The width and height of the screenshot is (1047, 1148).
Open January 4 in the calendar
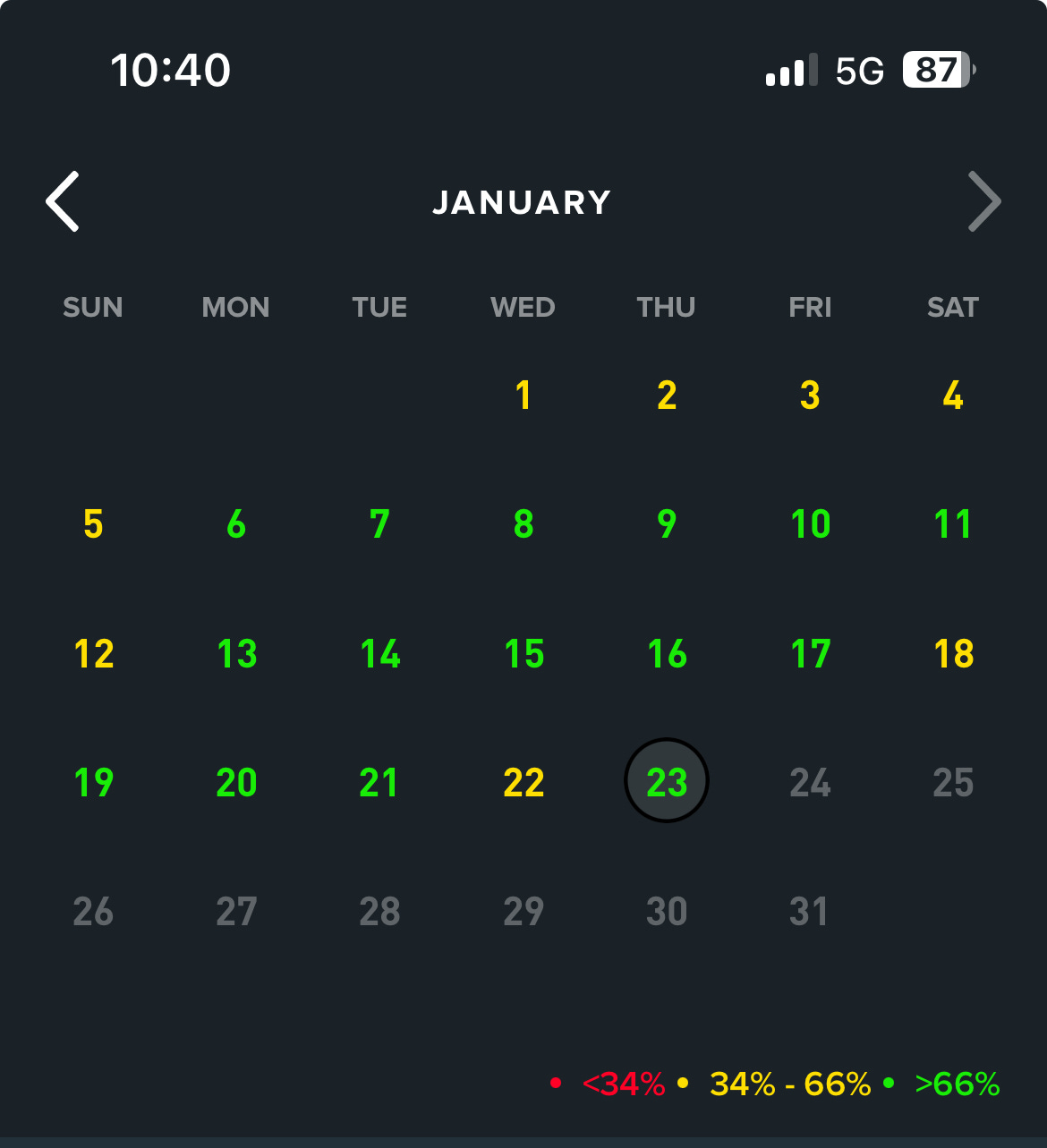953,395
